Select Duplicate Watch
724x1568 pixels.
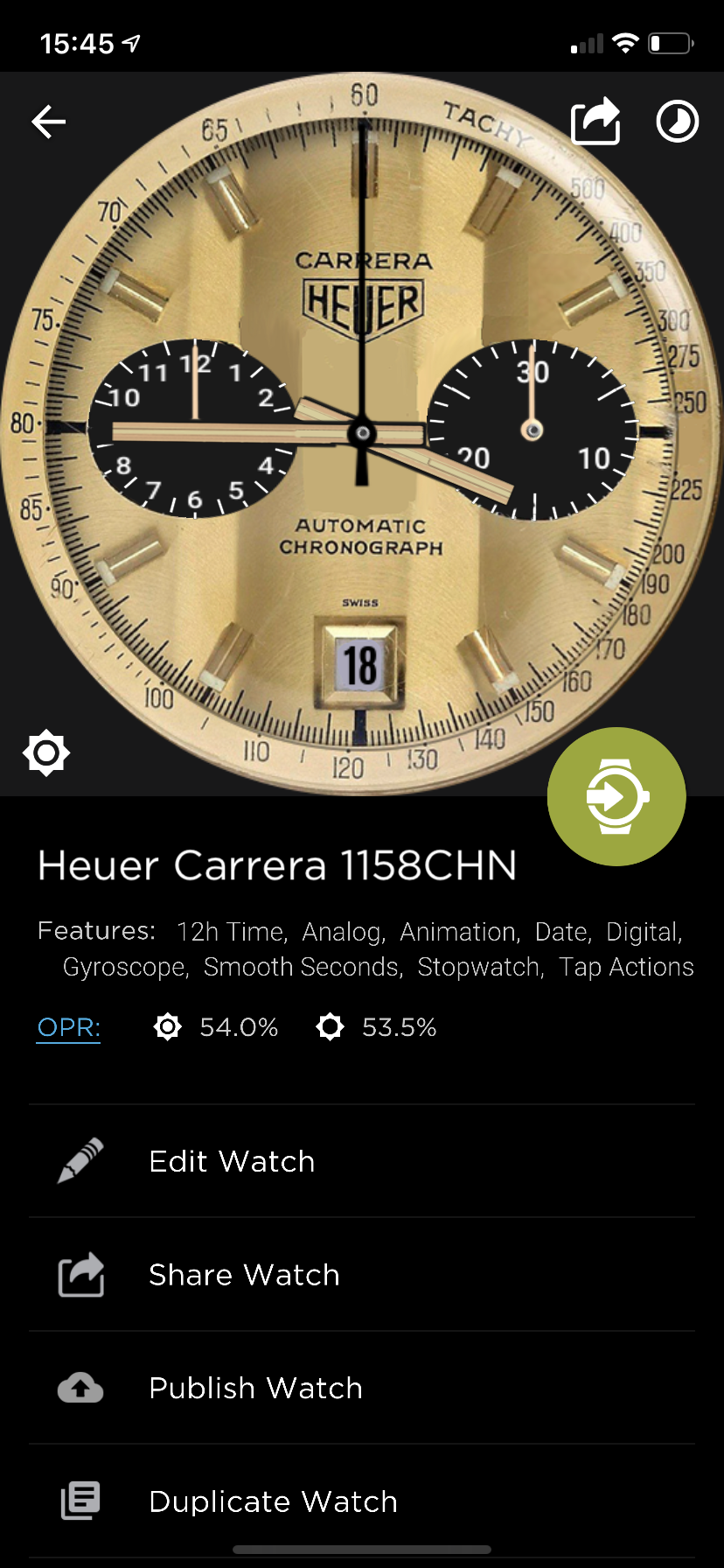tap(362, 1501)
